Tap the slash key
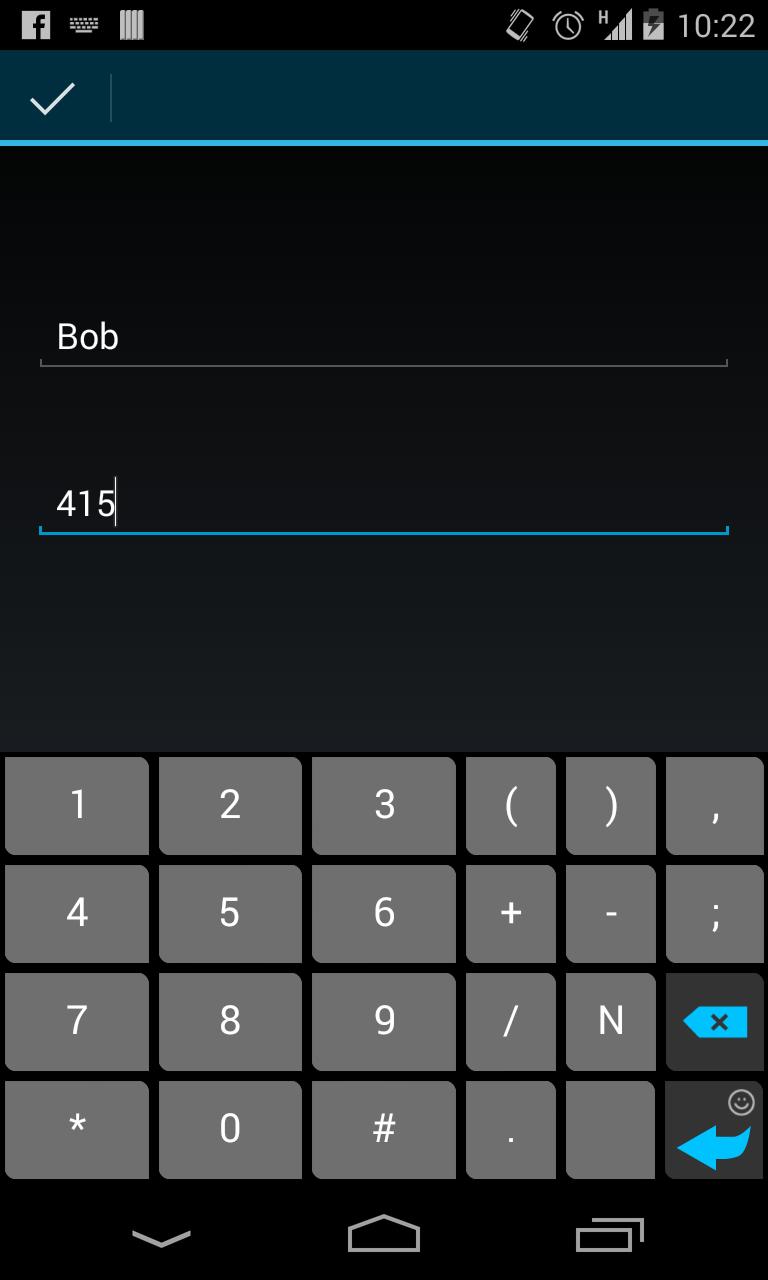The height and width of the screenshot is (1280, 768). point(511,1021)
